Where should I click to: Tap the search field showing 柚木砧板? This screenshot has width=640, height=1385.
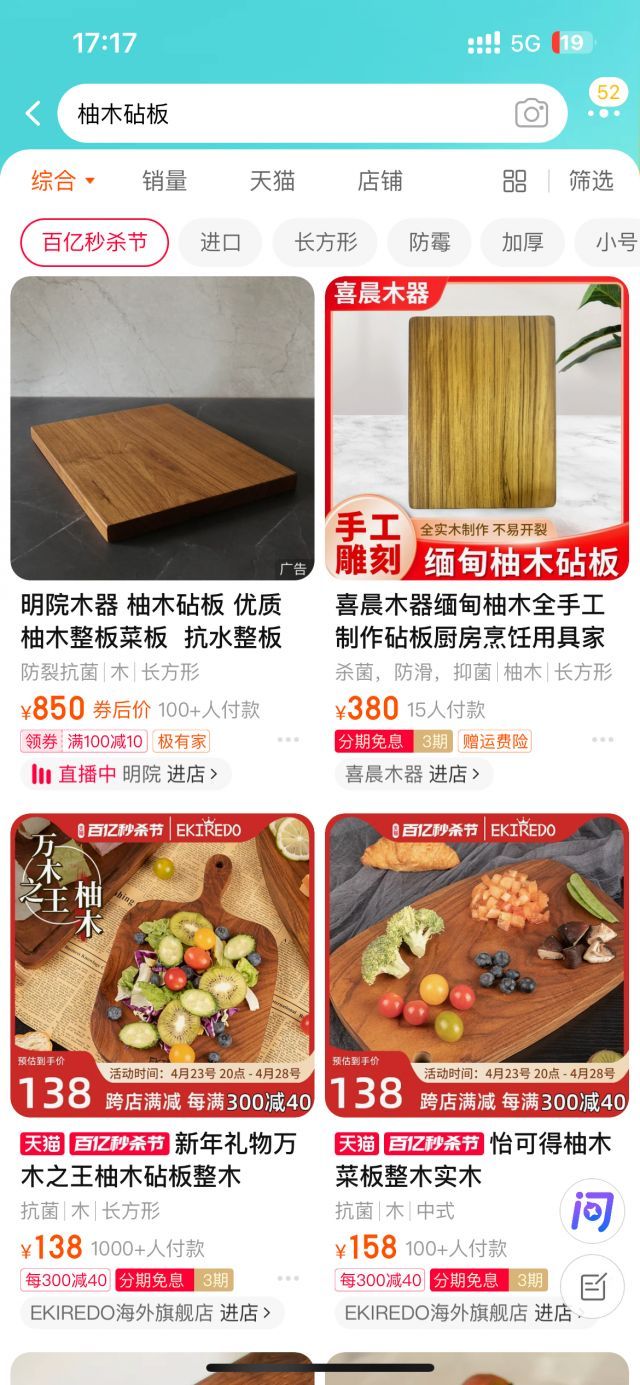pos(280,114)
